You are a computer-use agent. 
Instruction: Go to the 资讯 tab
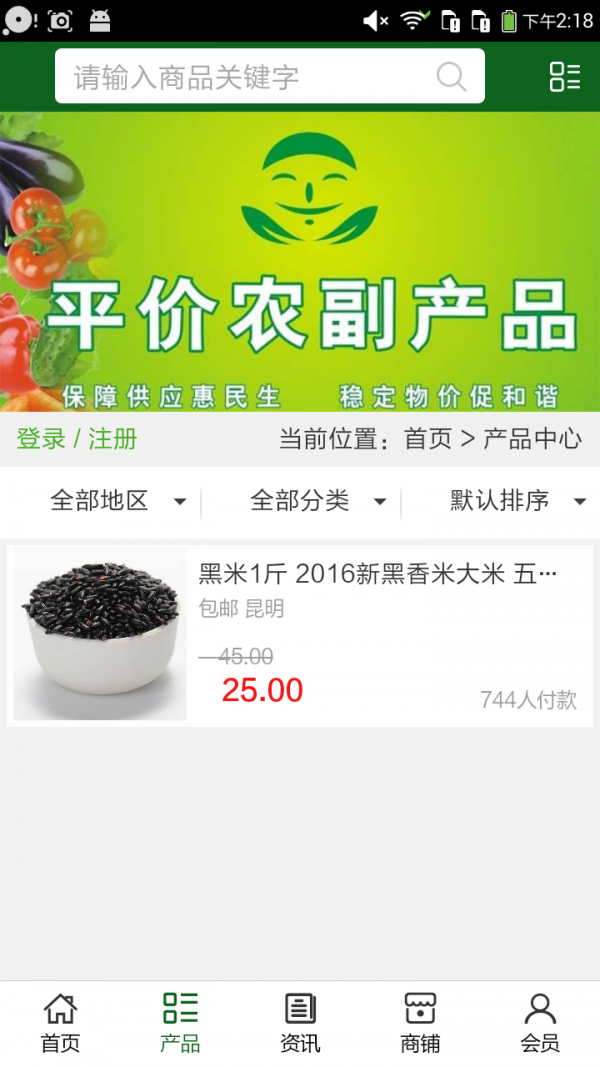(x=300, y=1023)
